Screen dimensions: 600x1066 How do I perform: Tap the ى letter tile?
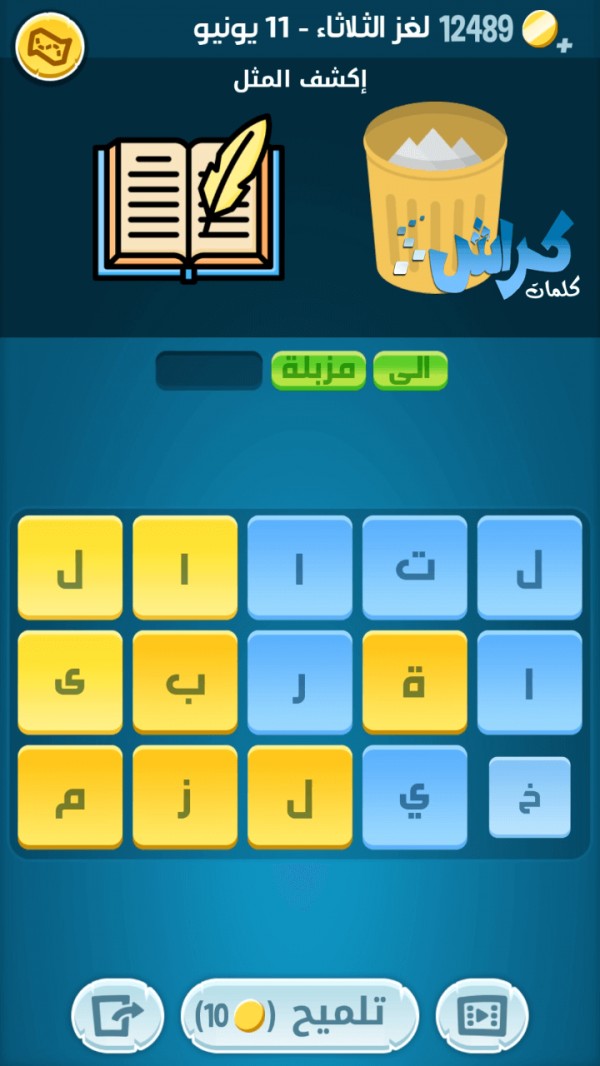(70, 683)
